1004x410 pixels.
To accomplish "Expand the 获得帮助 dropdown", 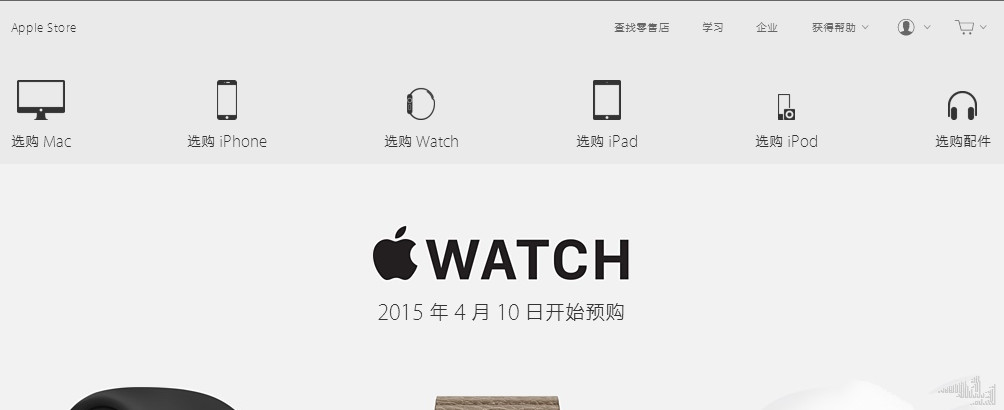I will point(840,28).
